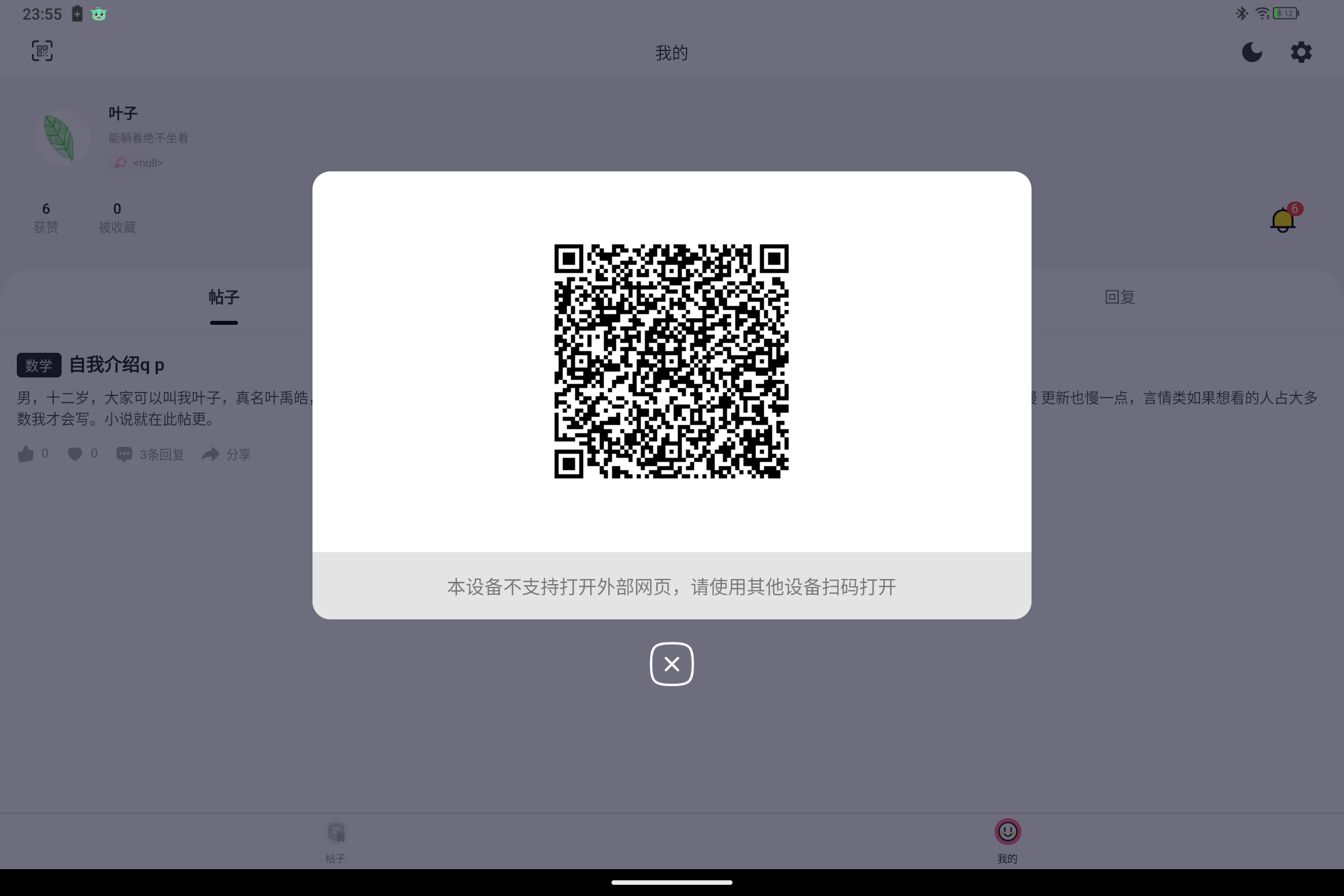The width and height of the screenshot is (1344, 896).
Task: Open the 自我介绍q p post
Action: (x=116, y=365)
